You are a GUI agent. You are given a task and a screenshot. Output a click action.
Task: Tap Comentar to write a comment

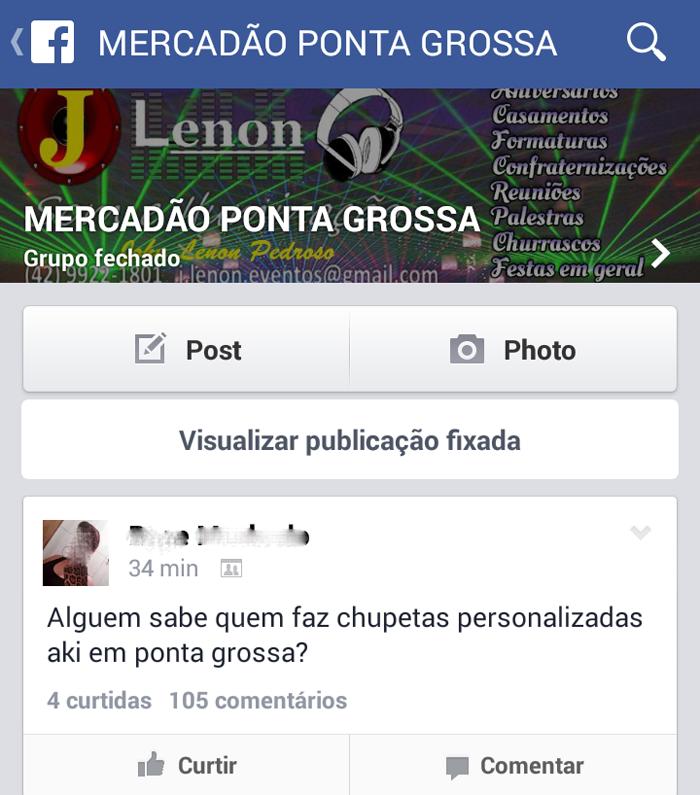(x=513, y=766)
